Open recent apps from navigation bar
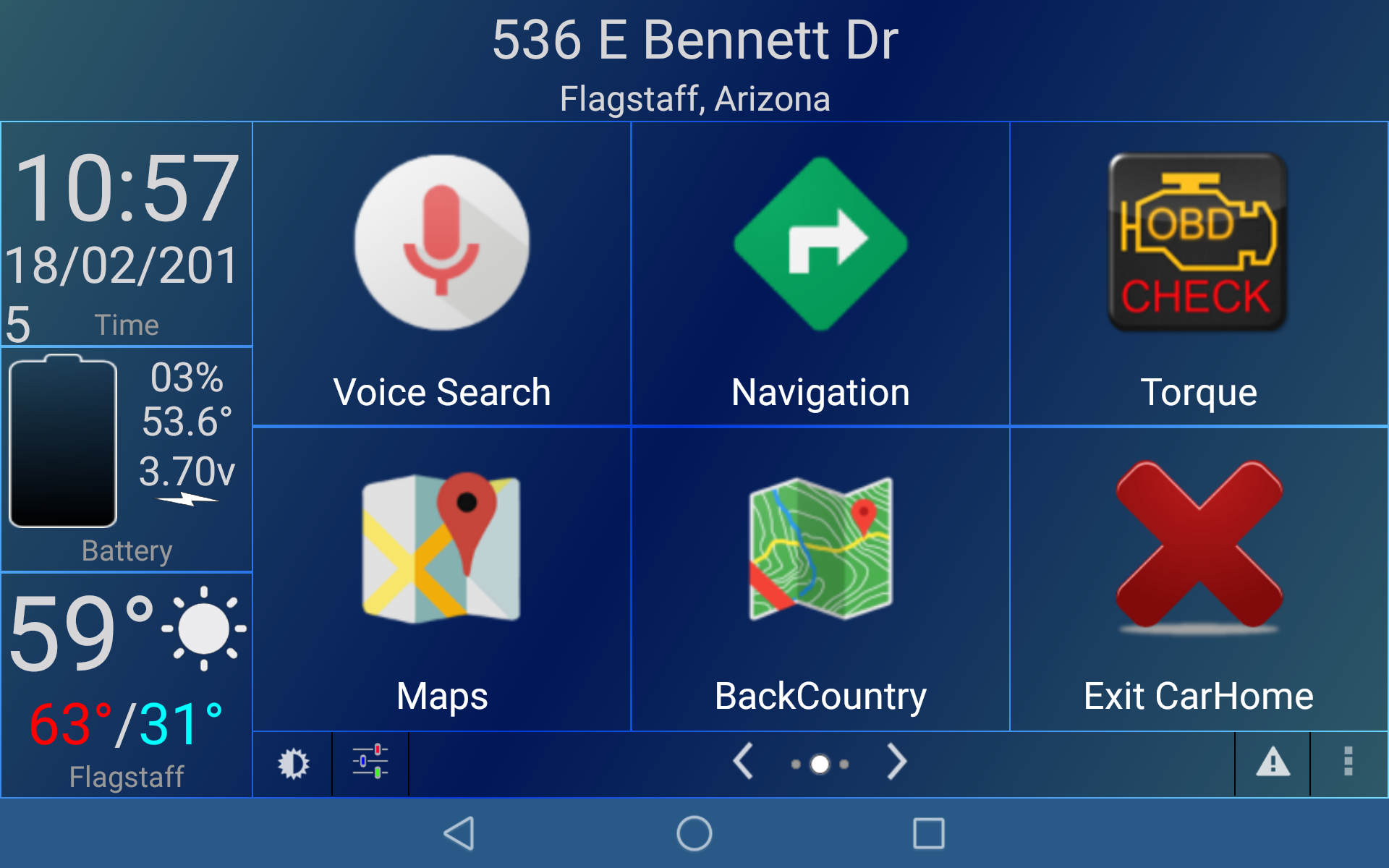Screen dimensions: 1389x868 [928, 833]
